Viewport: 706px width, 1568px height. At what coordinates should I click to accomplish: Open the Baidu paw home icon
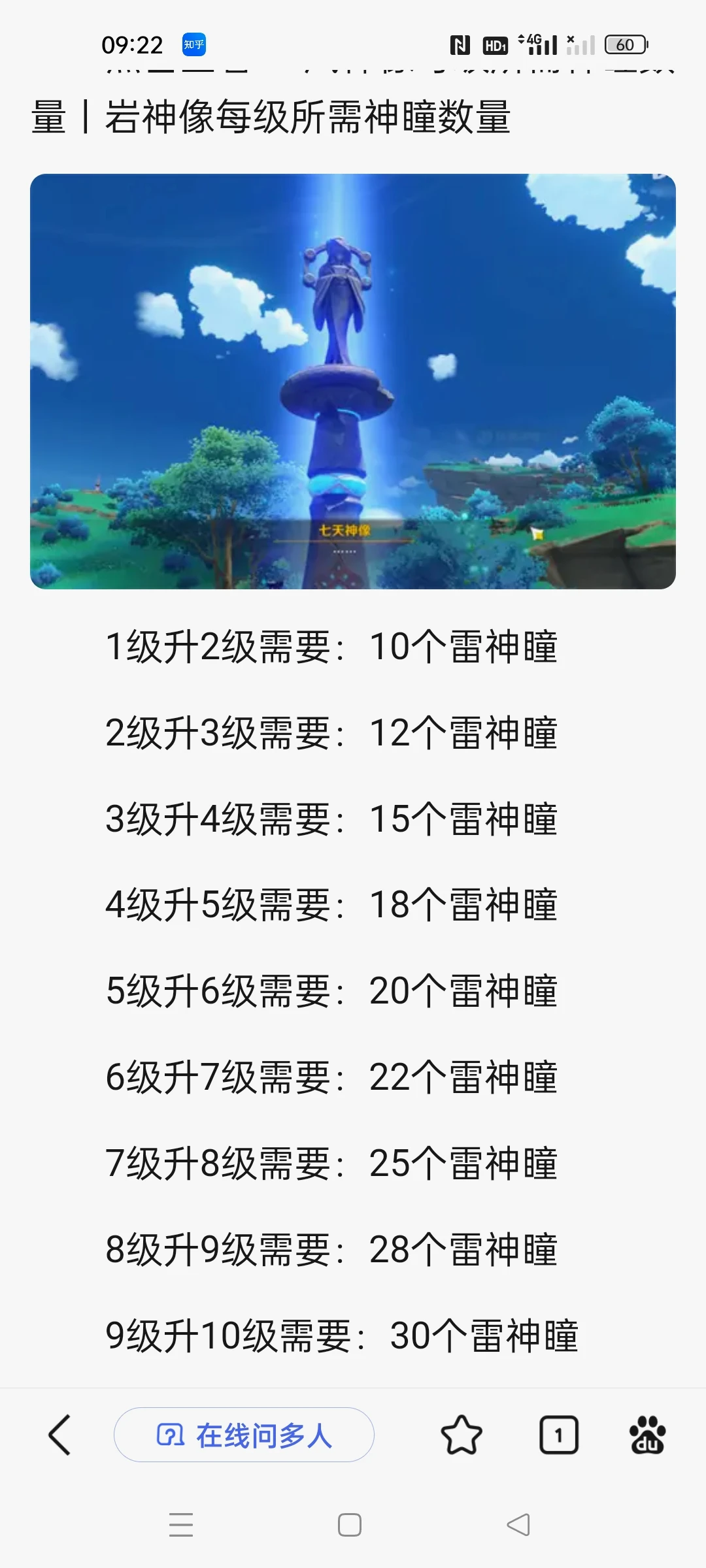point(647,1435)
